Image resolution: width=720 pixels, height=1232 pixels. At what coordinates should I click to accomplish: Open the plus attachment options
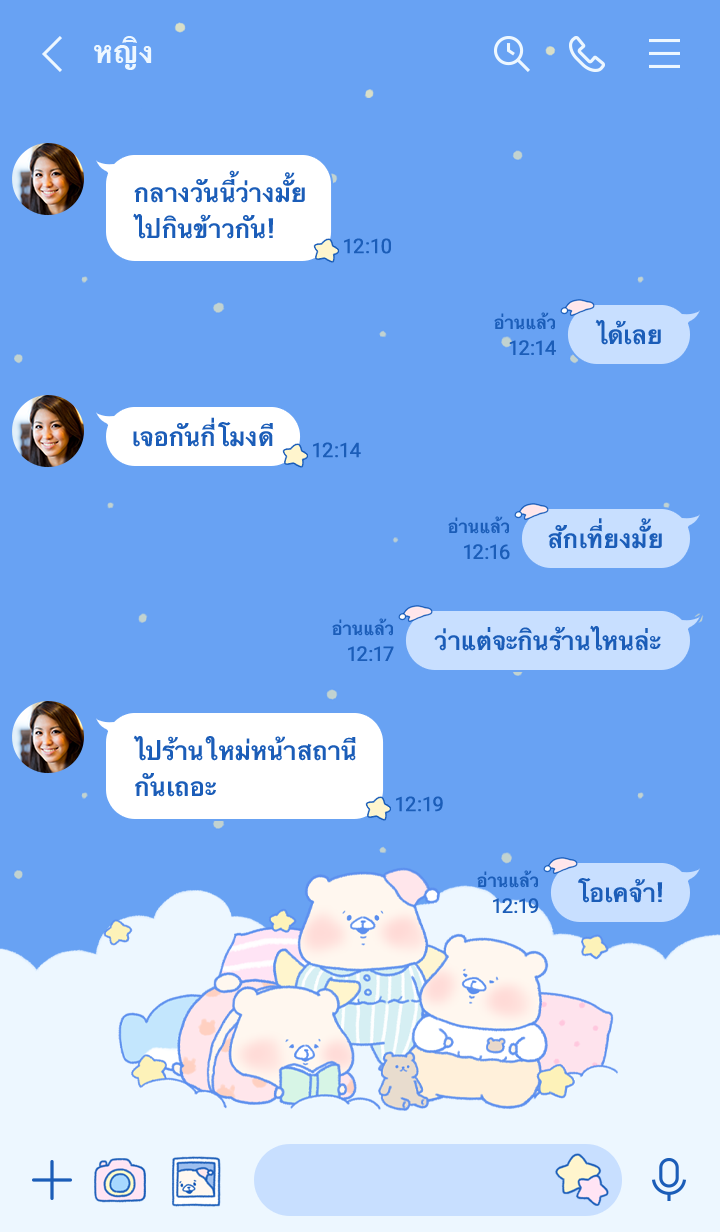point(52,1181)
